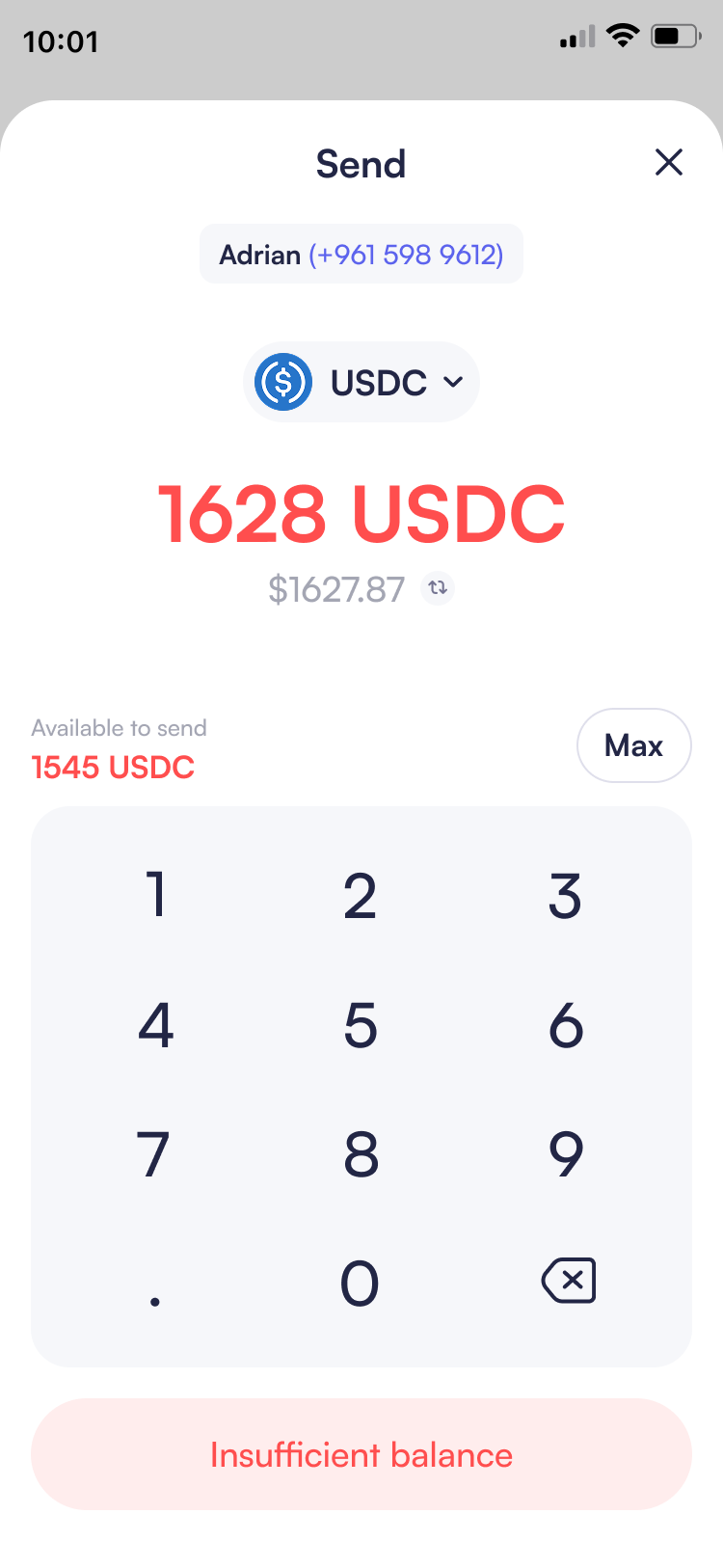723x1568 pixels.
Task: Tap the Insufficient balance button
Action: click(x=361, y=1454)
